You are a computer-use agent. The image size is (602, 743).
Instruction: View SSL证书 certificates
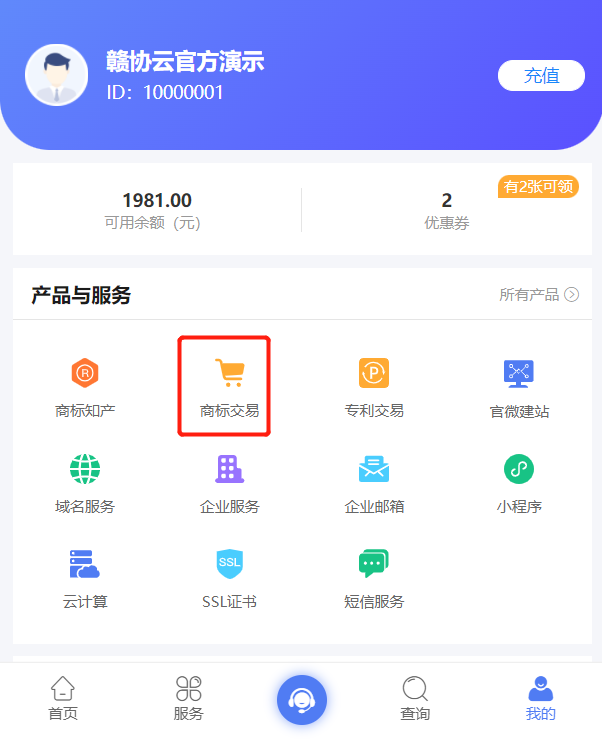point(229,578)
